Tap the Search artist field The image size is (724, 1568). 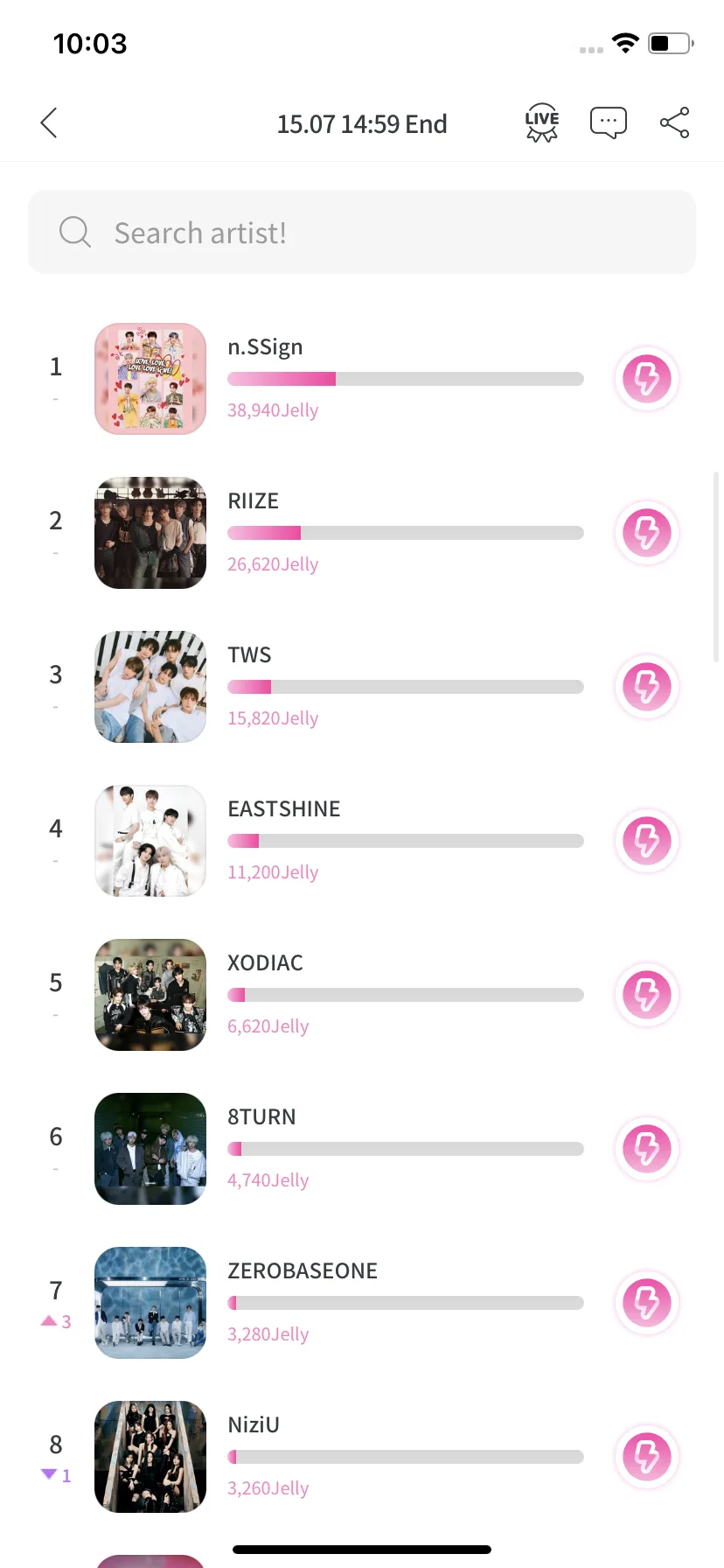[362, 233]
